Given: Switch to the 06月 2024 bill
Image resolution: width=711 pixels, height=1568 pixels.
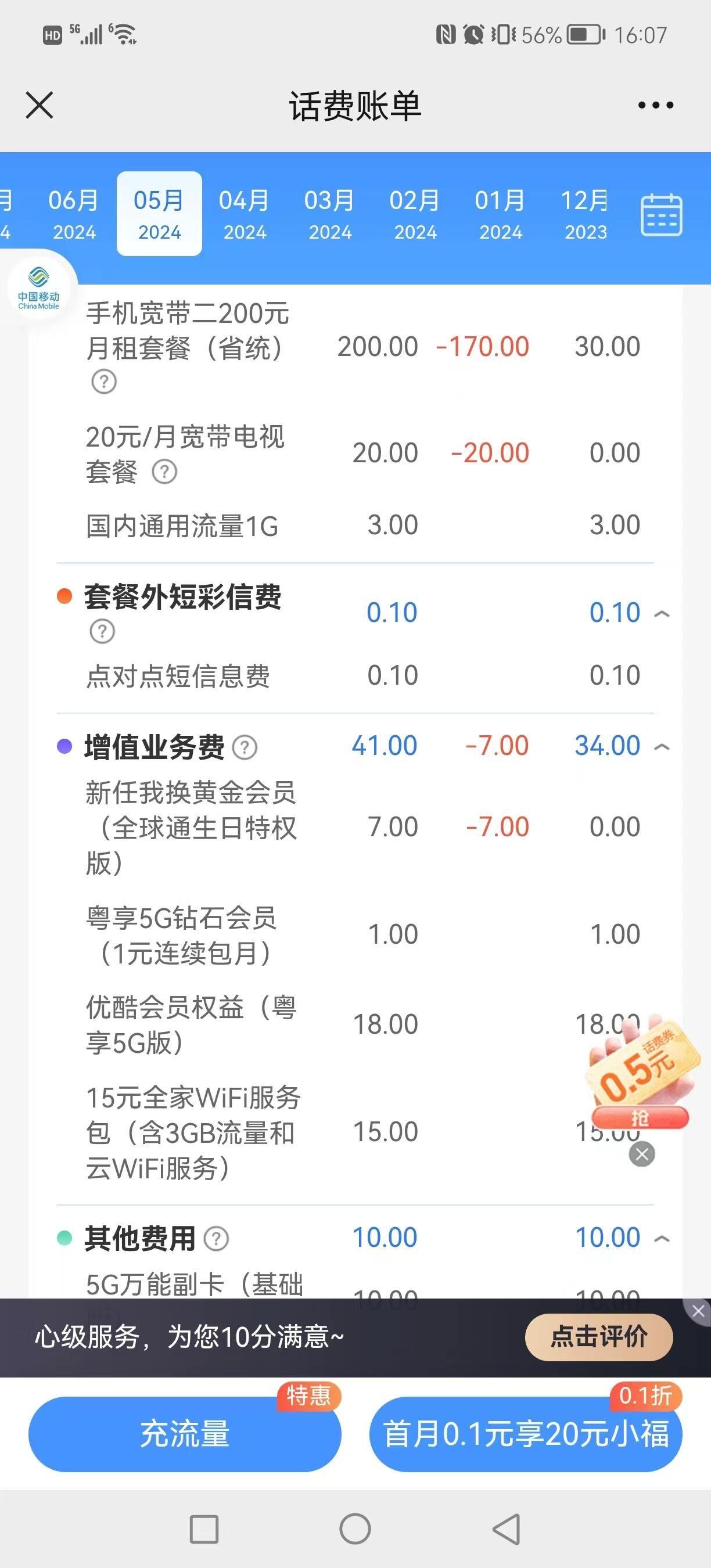Looking at the screenshot, I should (x=74, y=214).
